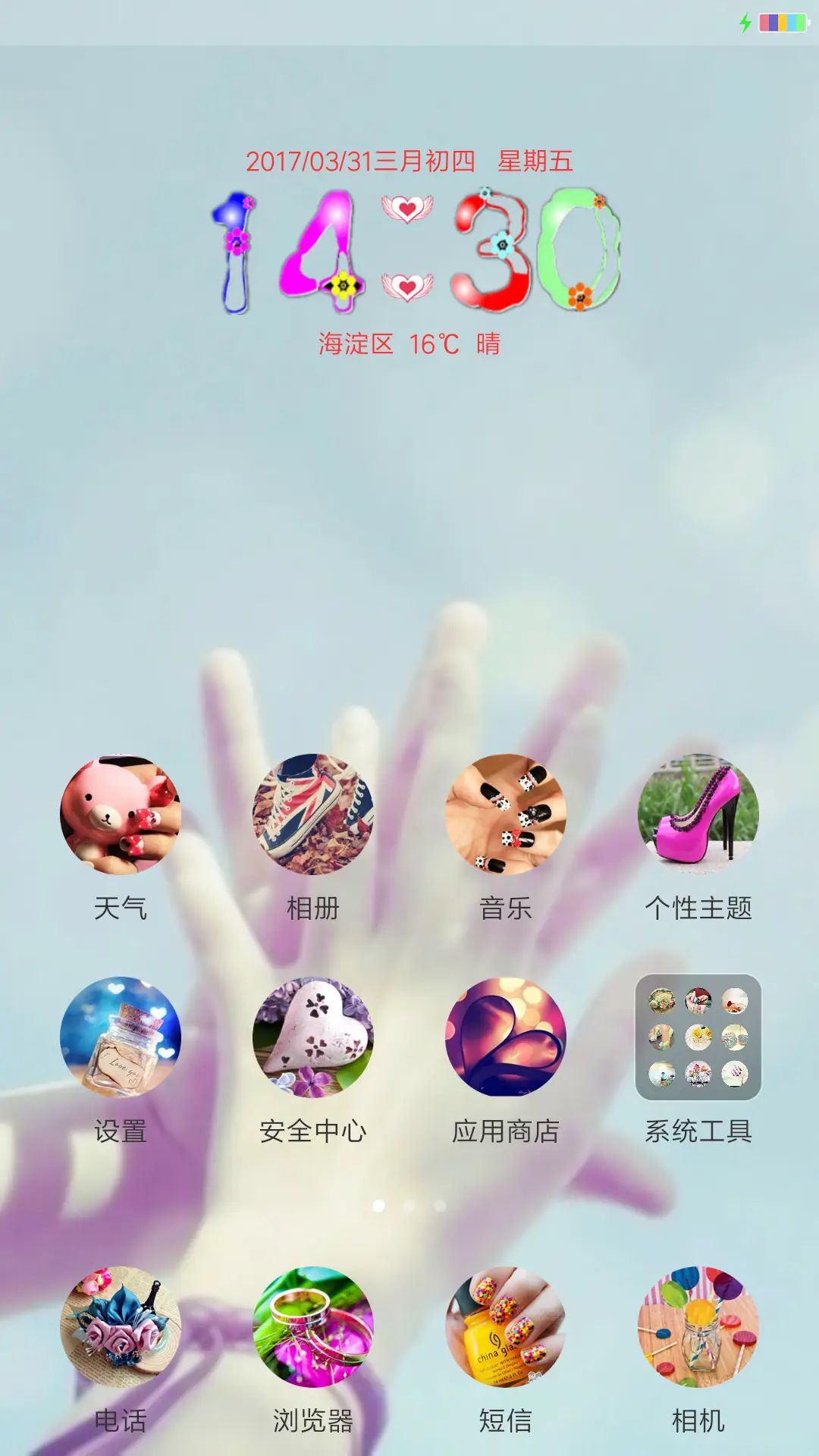Tap the date 2017/03/31 星期五 to open calendar
This screenshot has width=819, height=1456.
click(409, 161)
